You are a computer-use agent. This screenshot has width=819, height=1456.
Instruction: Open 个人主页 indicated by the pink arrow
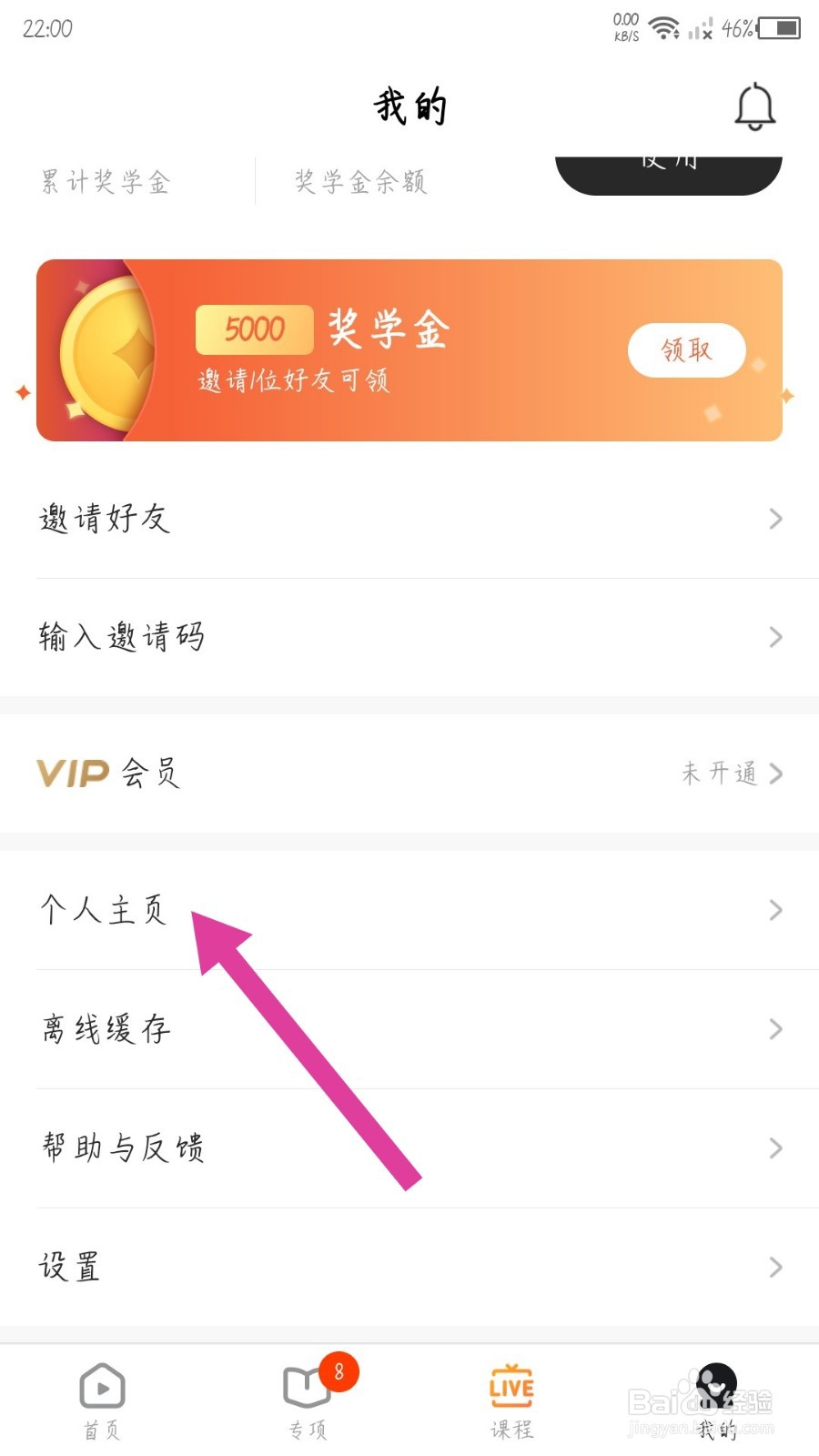[x=103, y=910]
